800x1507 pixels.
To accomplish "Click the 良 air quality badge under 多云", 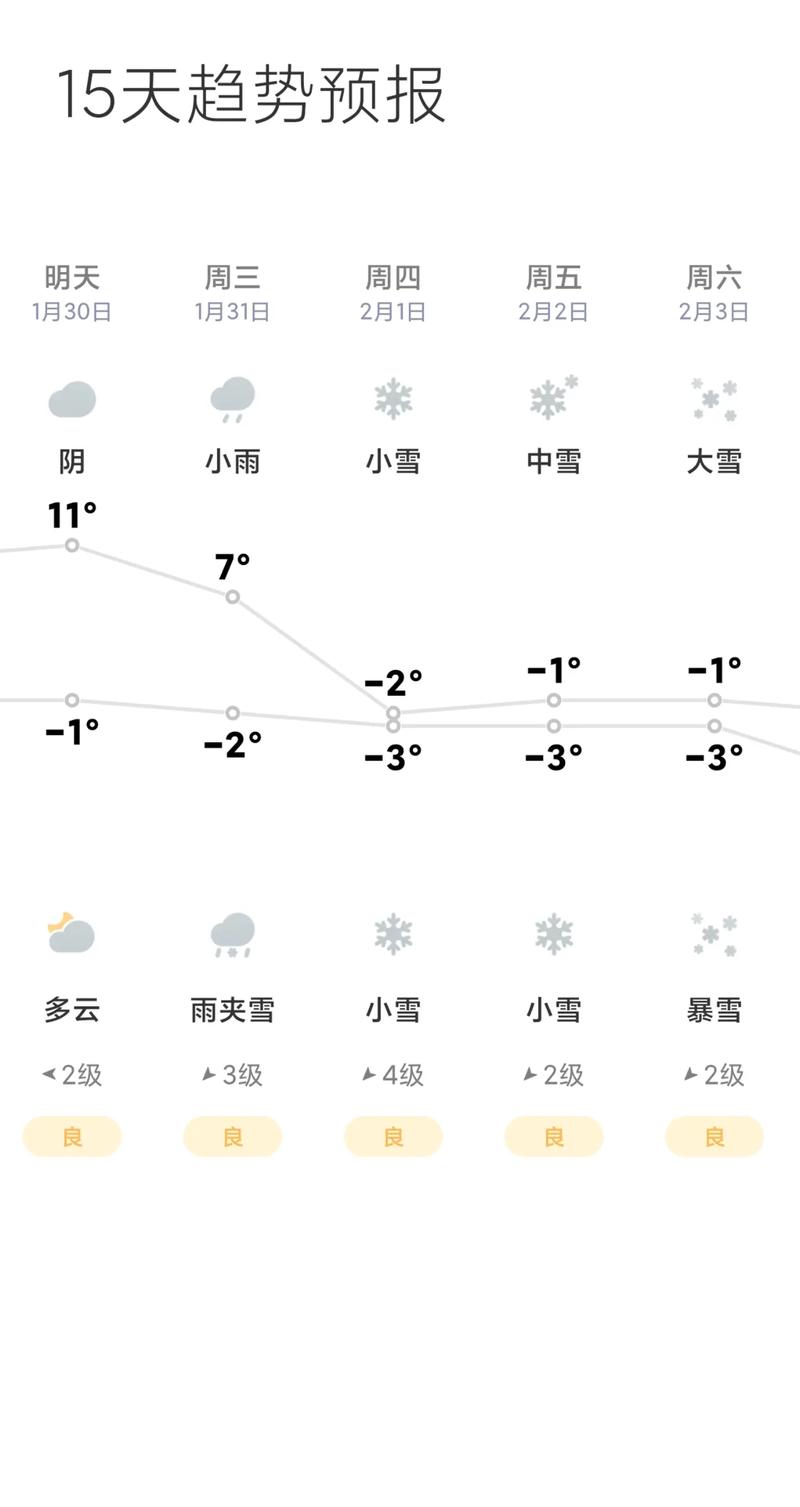I will (x=71, y=1136).
